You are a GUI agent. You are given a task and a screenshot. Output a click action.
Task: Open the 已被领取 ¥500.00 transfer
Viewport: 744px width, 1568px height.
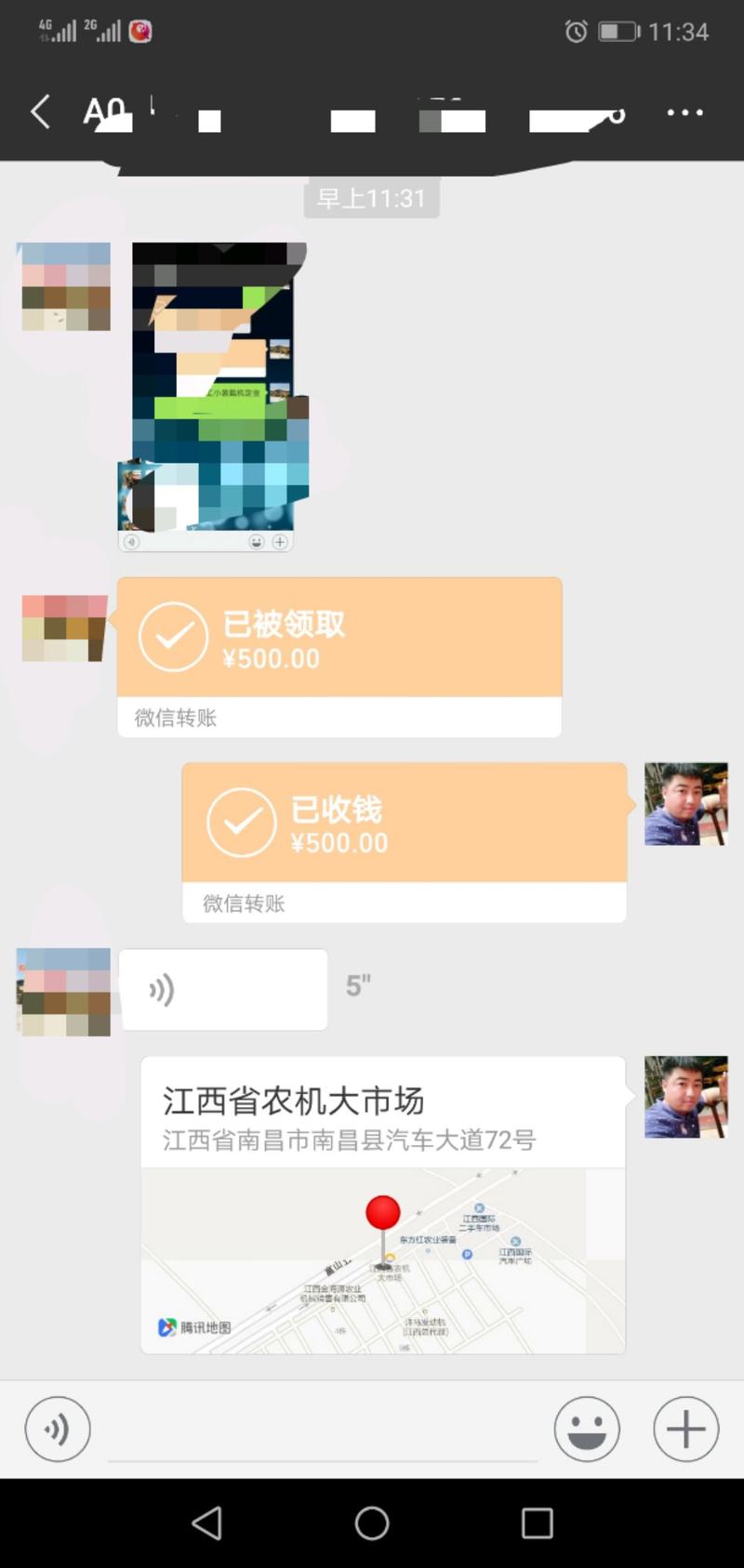[339, 656]
